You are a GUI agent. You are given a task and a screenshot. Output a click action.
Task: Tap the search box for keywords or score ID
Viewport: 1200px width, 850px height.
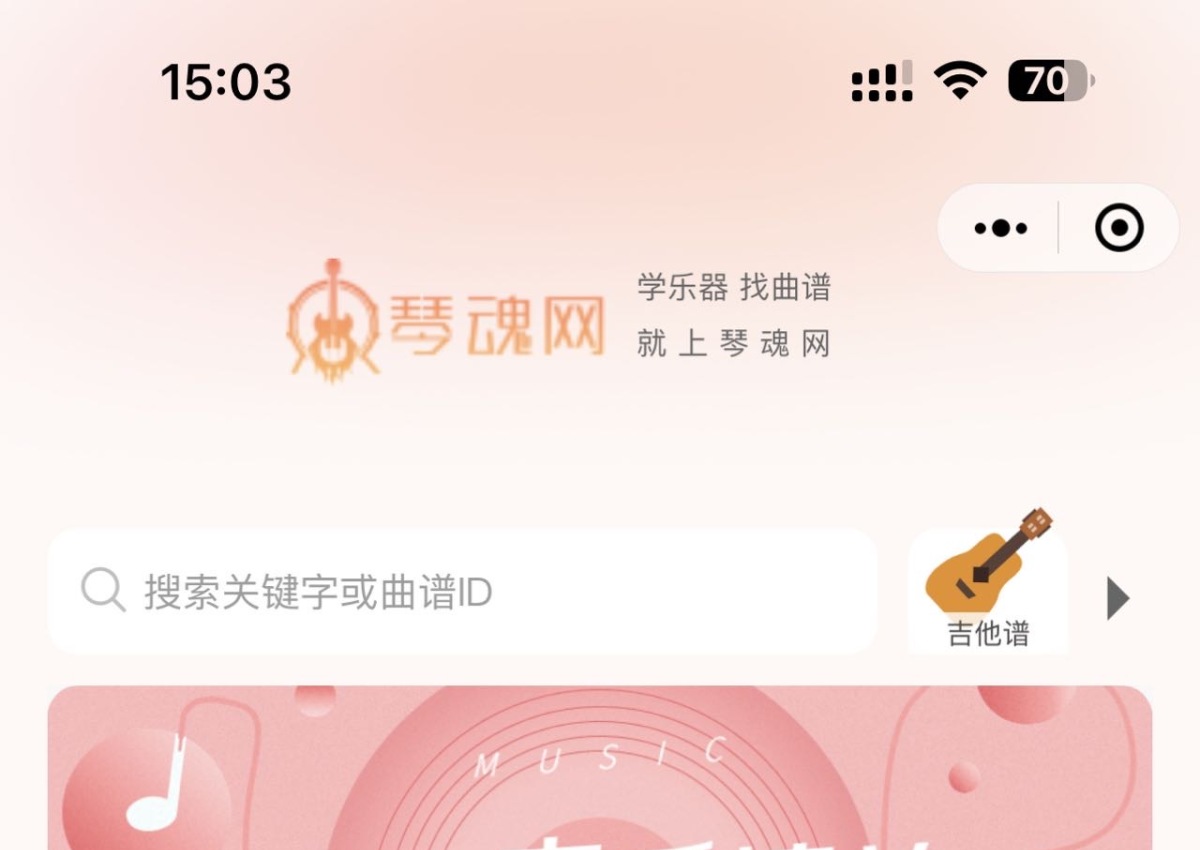click(462, 592)
